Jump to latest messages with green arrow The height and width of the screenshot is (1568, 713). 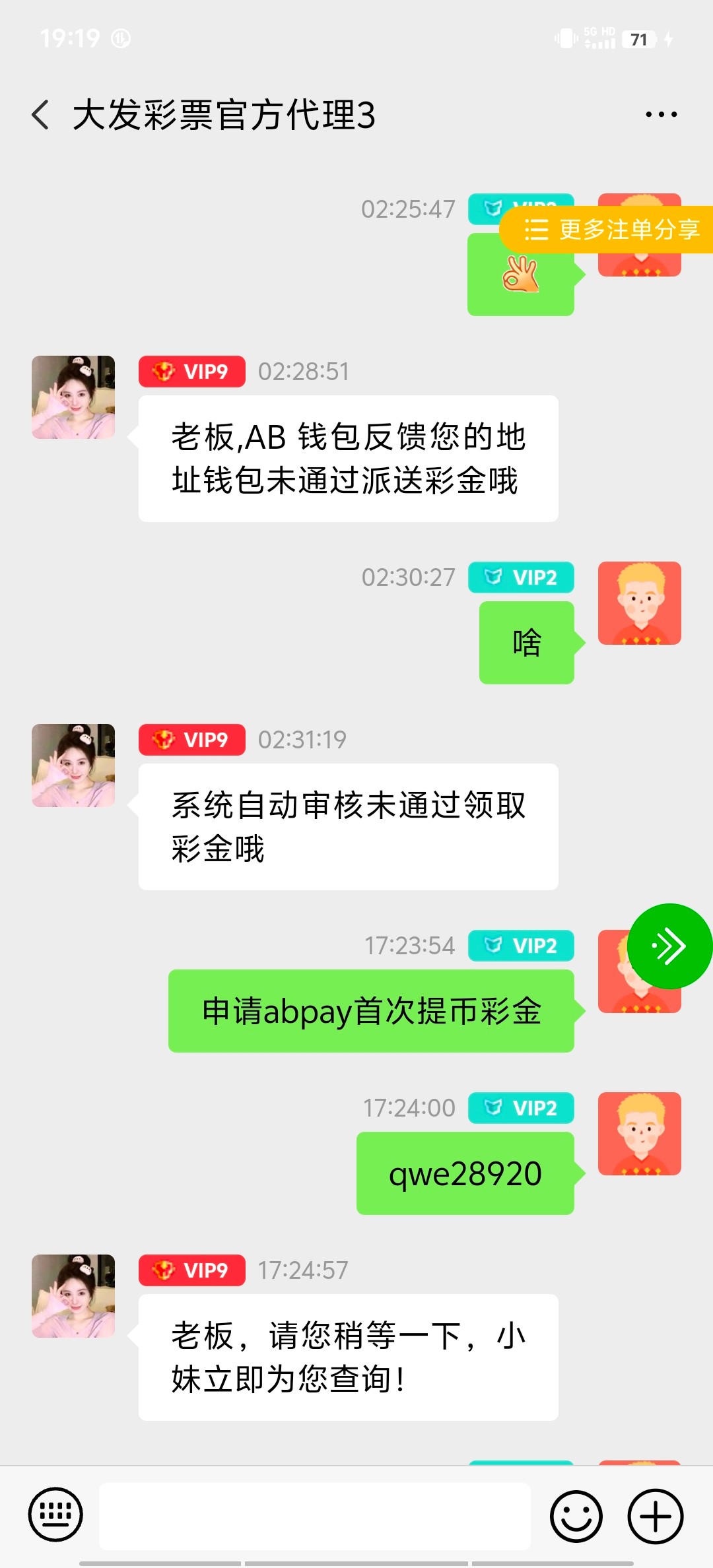click(669, 946)
